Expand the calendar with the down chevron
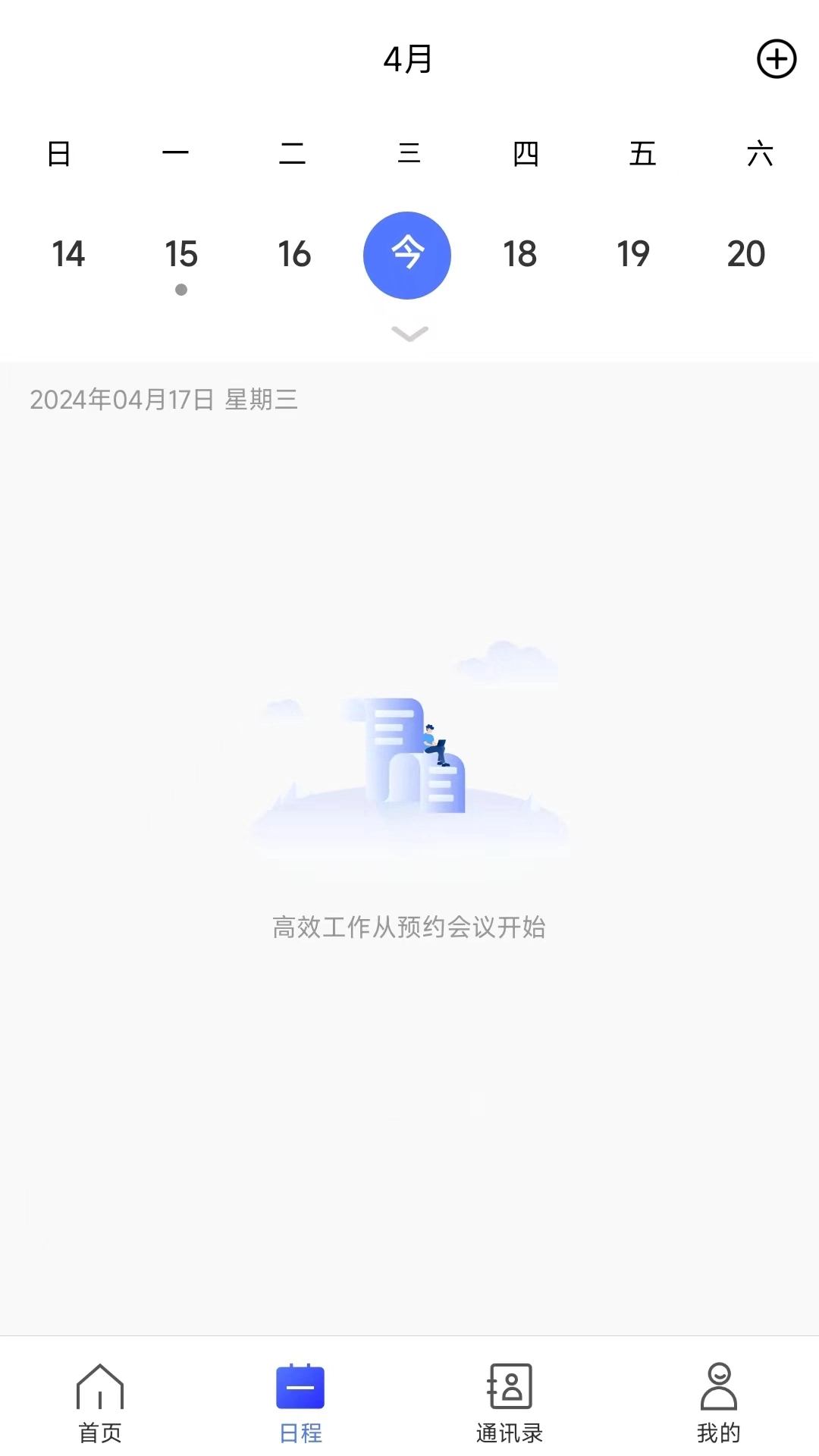Screen dimensions: 819x1456 coord(409,332)
